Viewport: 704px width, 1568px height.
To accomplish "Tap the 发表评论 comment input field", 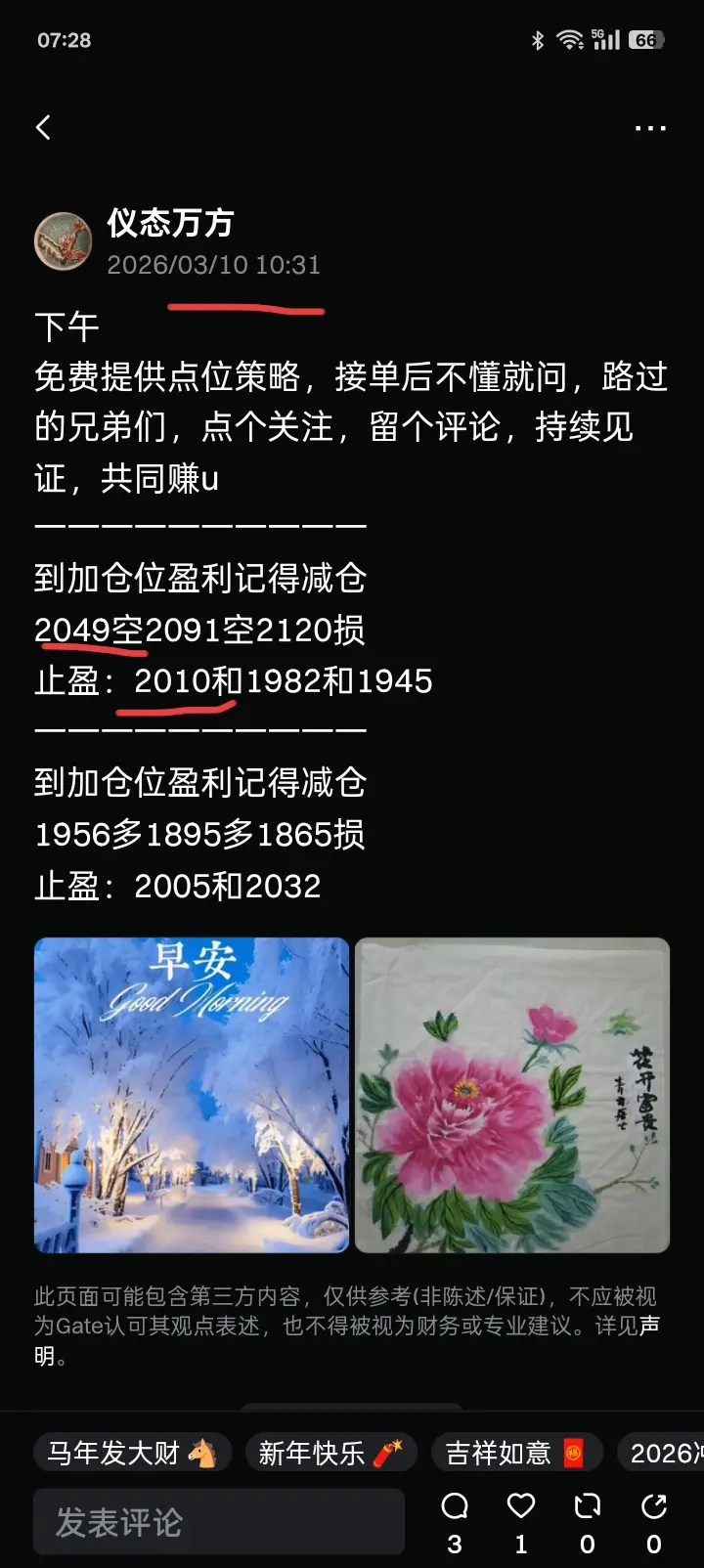I will click(x=217, y=1522).
